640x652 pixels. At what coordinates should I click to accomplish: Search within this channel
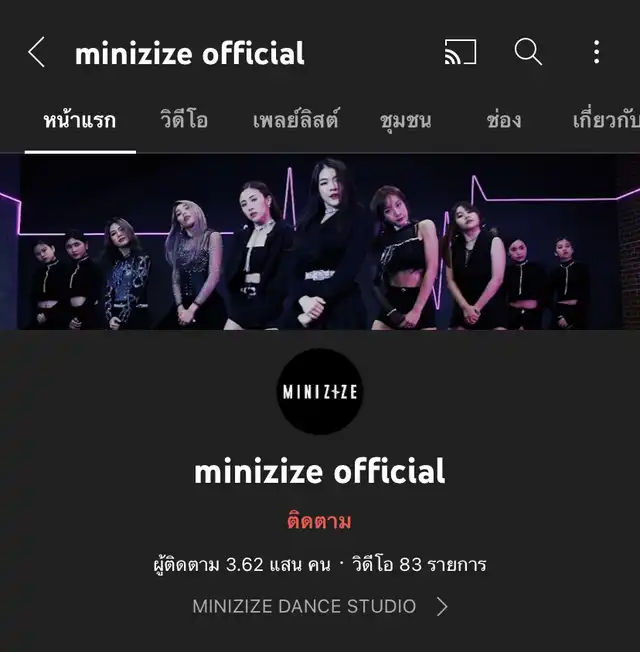528,52
